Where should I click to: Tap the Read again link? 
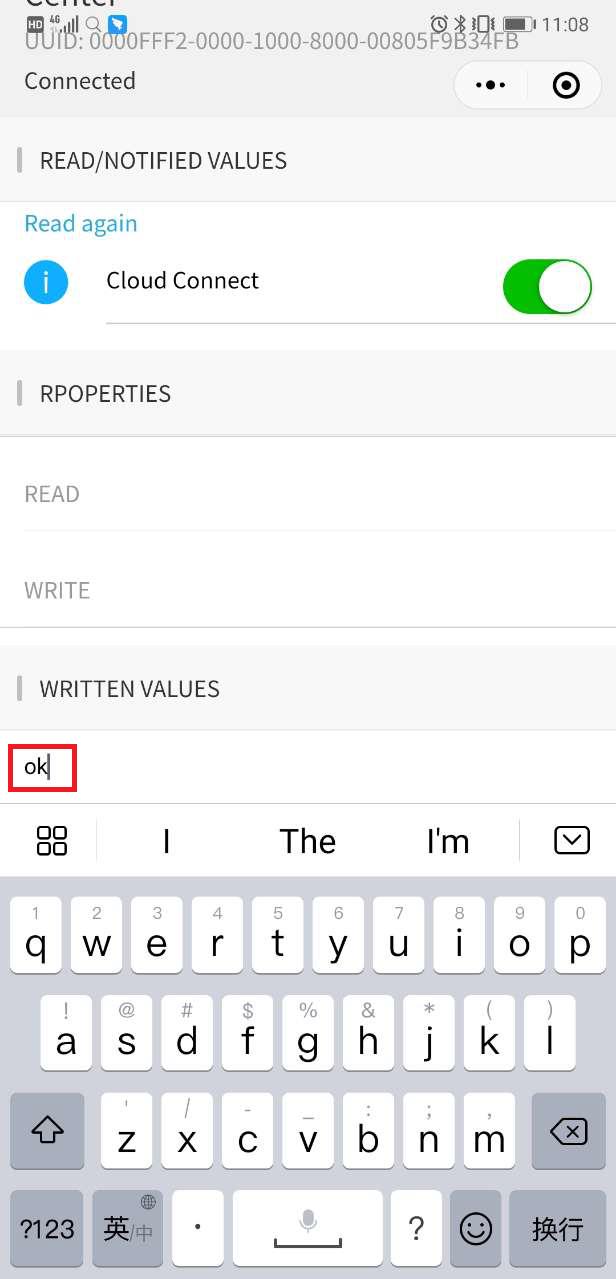(x=81, y=223)
